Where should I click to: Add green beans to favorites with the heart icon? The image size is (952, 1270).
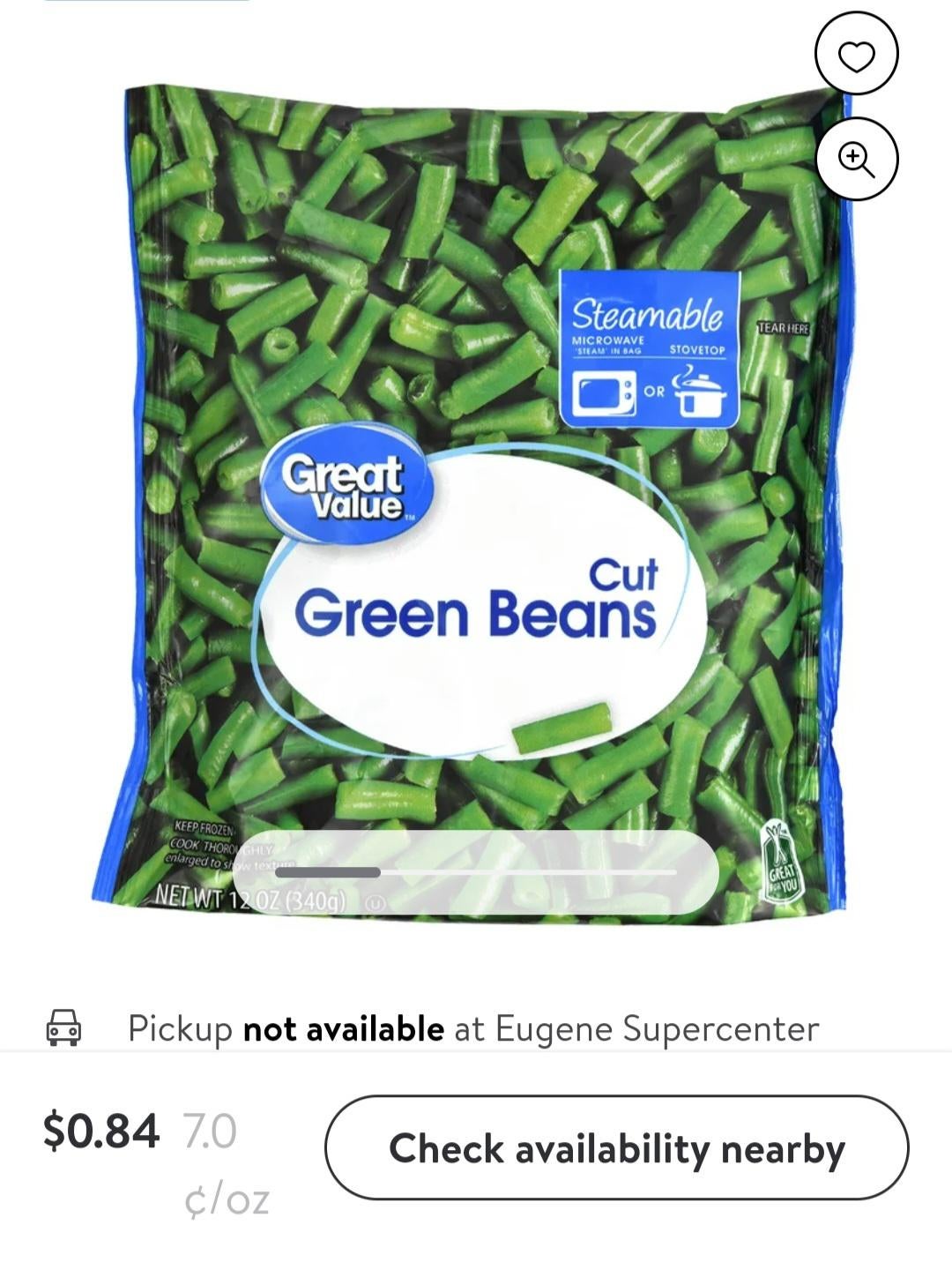point(856,55)
